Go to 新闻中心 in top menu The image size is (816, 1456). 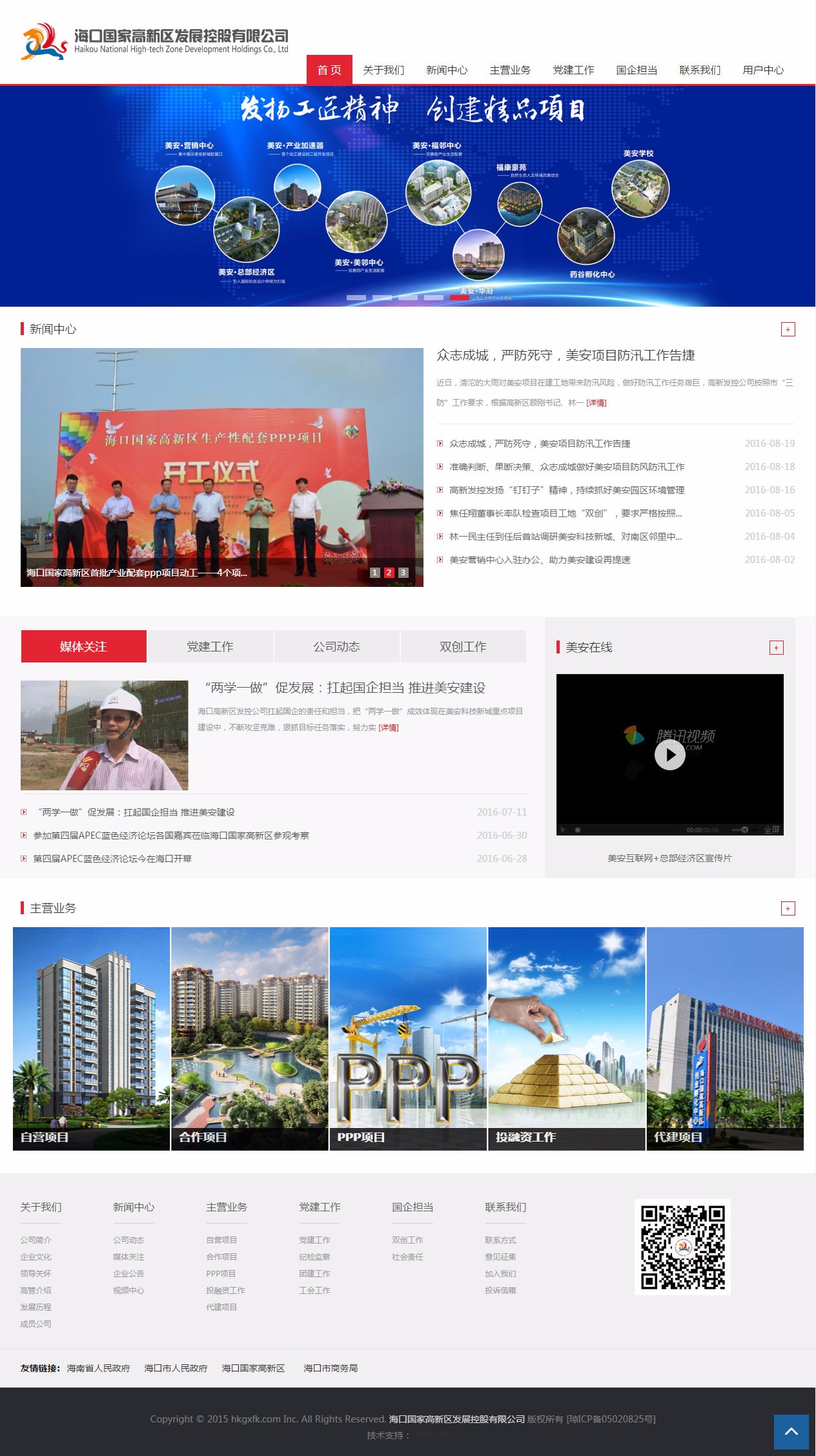pos(447,70)
